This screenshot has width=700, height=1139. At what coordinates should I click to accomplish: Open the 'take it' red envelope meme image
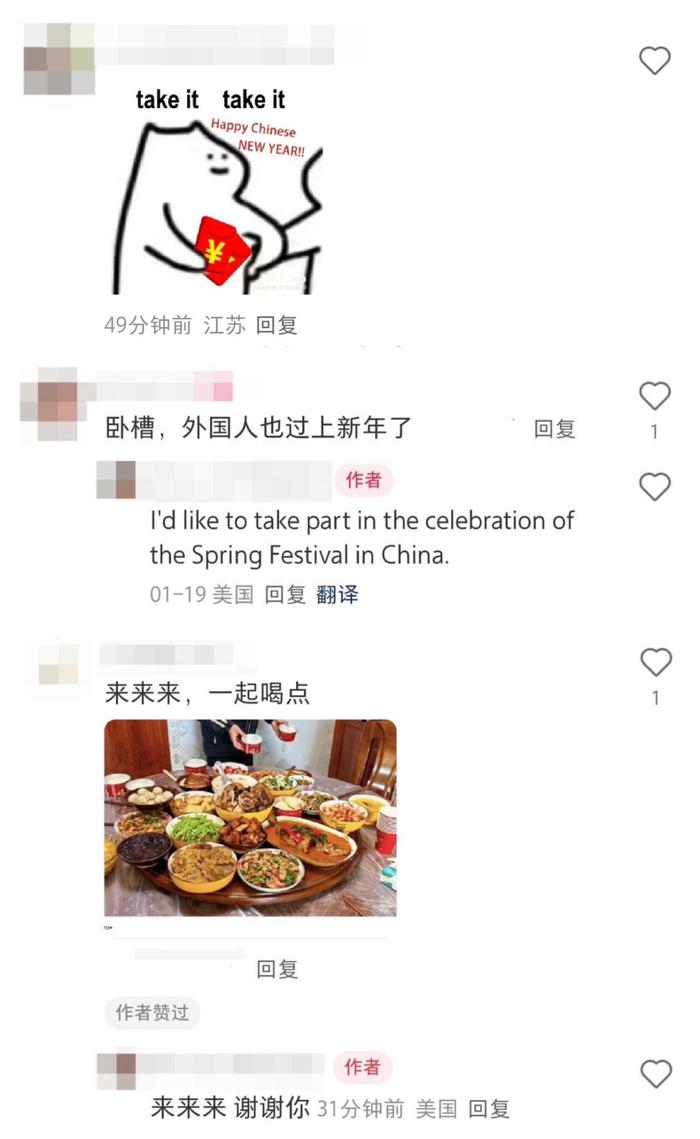point(215,189)
